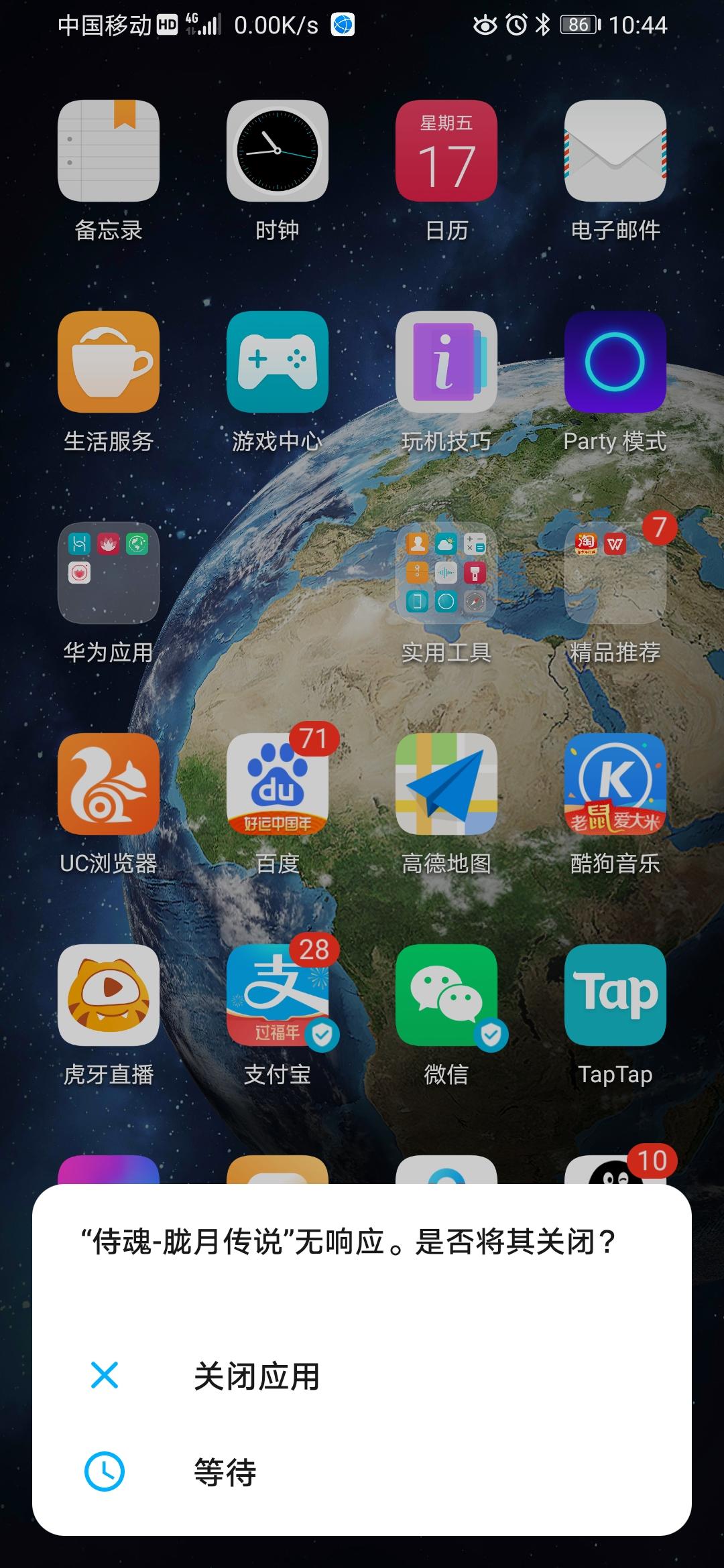This screenshot has width=724, height=1568.
Task: Launch 游戏中心 game center
Action: [278, 364]
